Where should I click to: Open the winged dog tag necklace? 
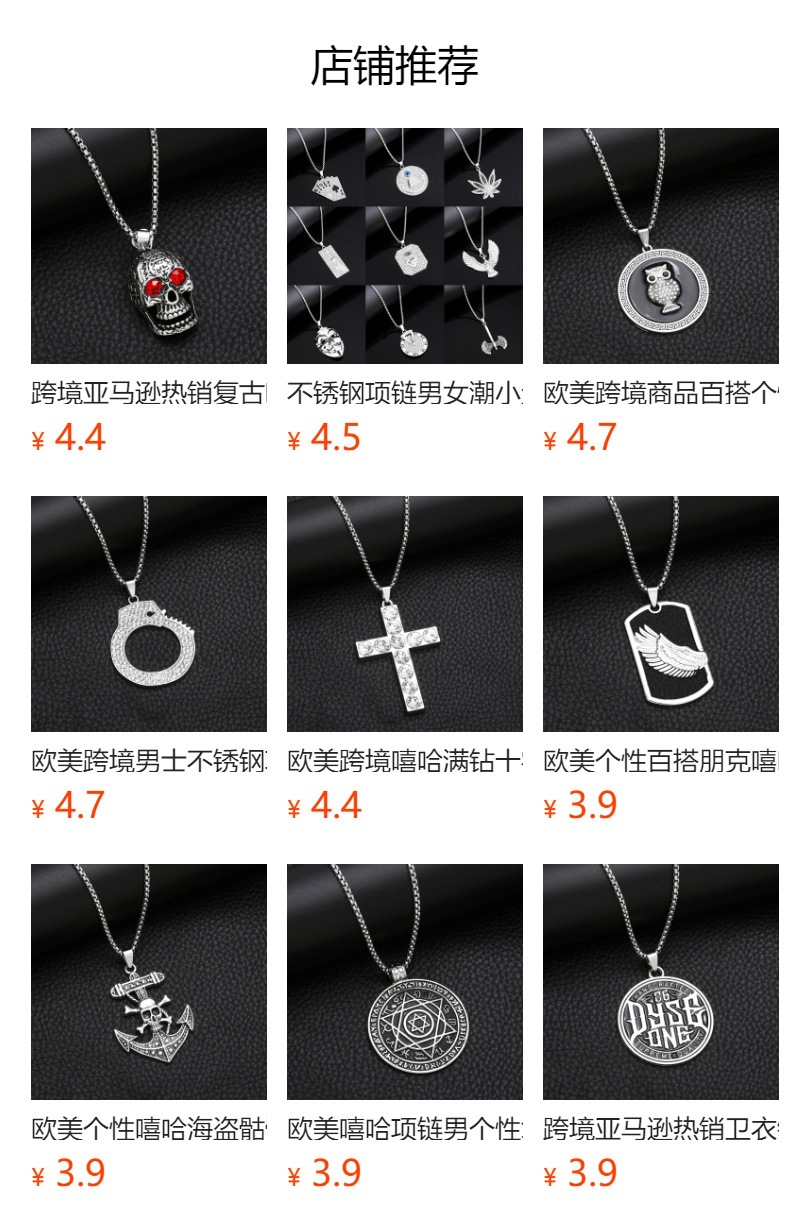tap(661, 614)
